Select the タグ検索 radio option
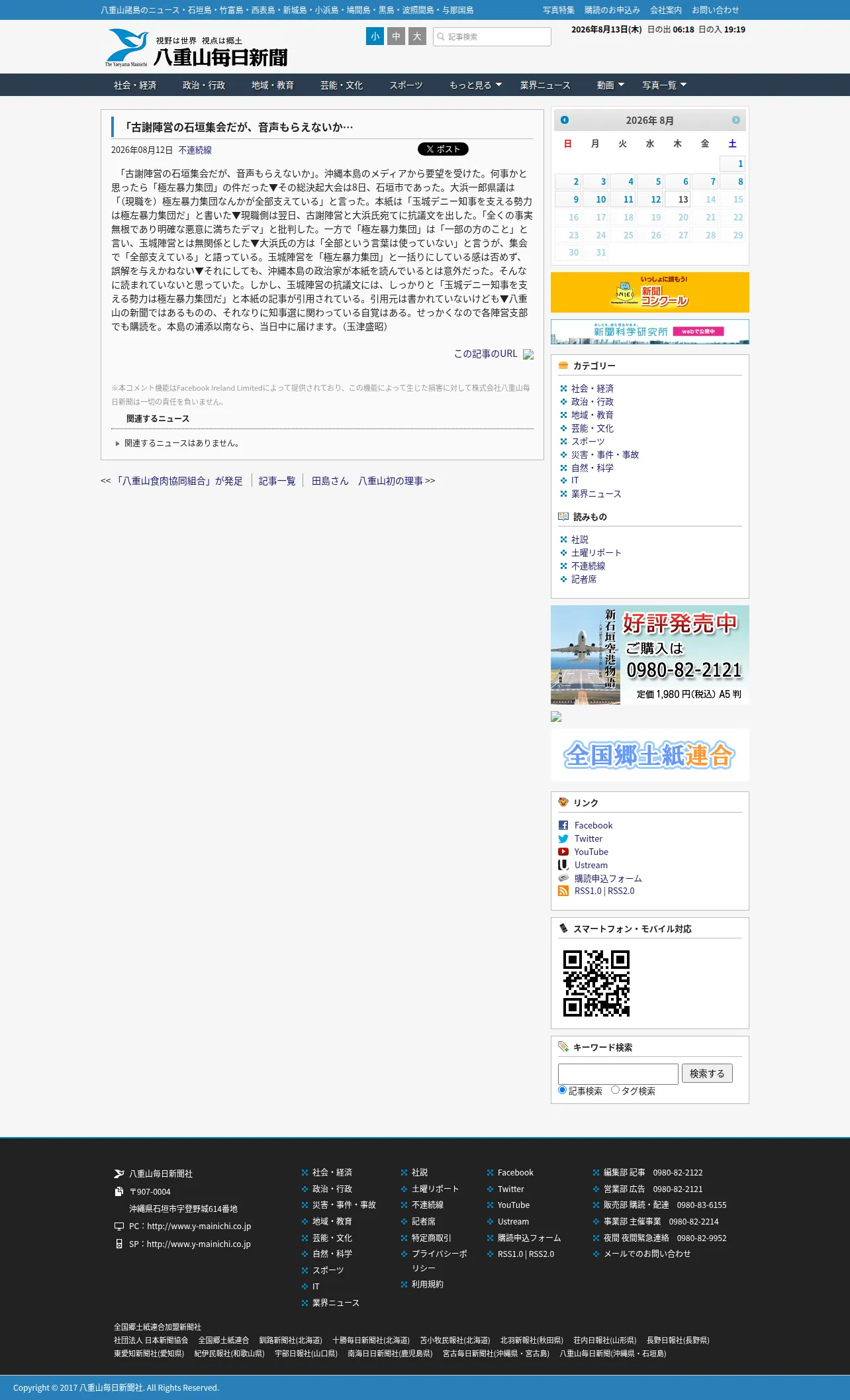Screen dimensions: 850x1400 [x=615, y=1090]
